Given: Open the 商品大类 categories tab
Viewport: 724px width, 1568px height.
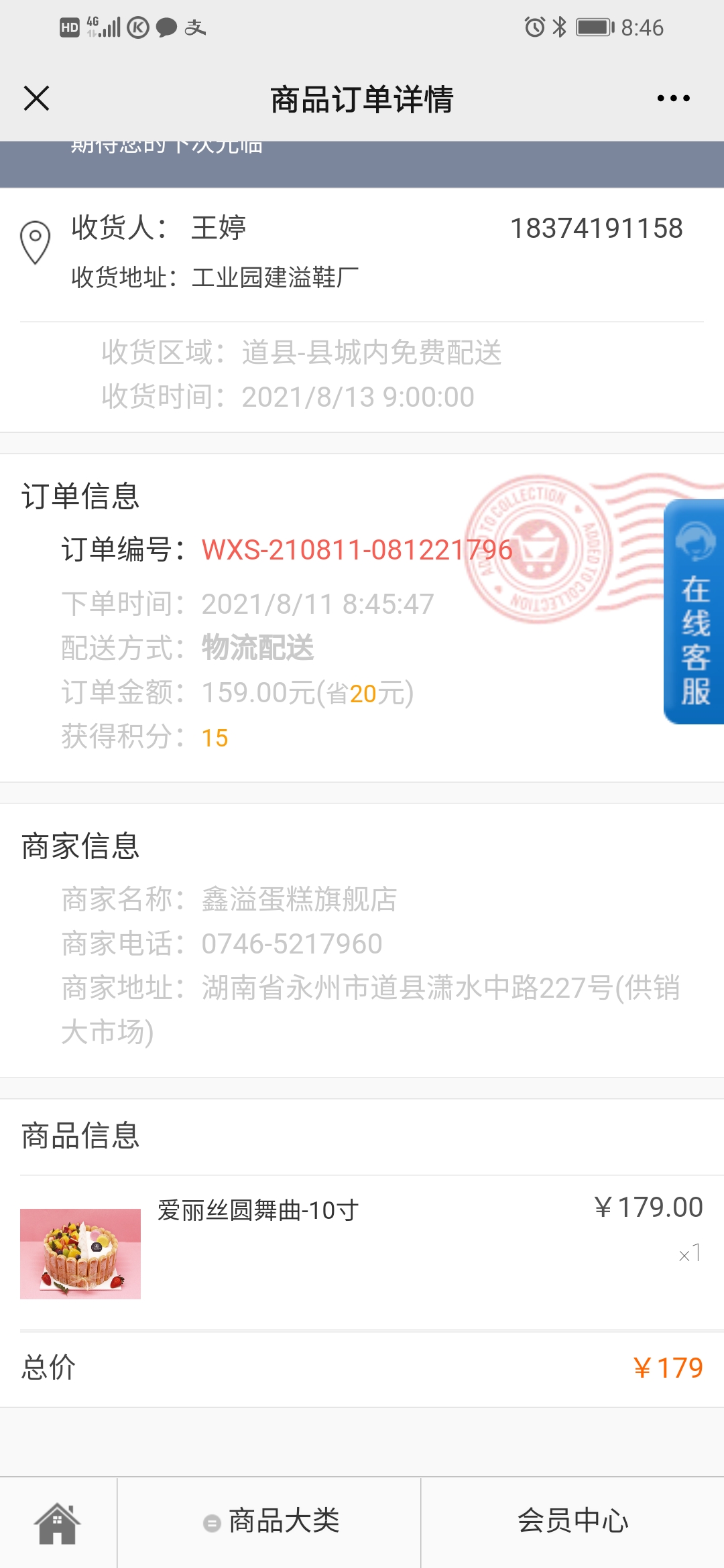Looking at the screenshot, I should click(271, 1521).
